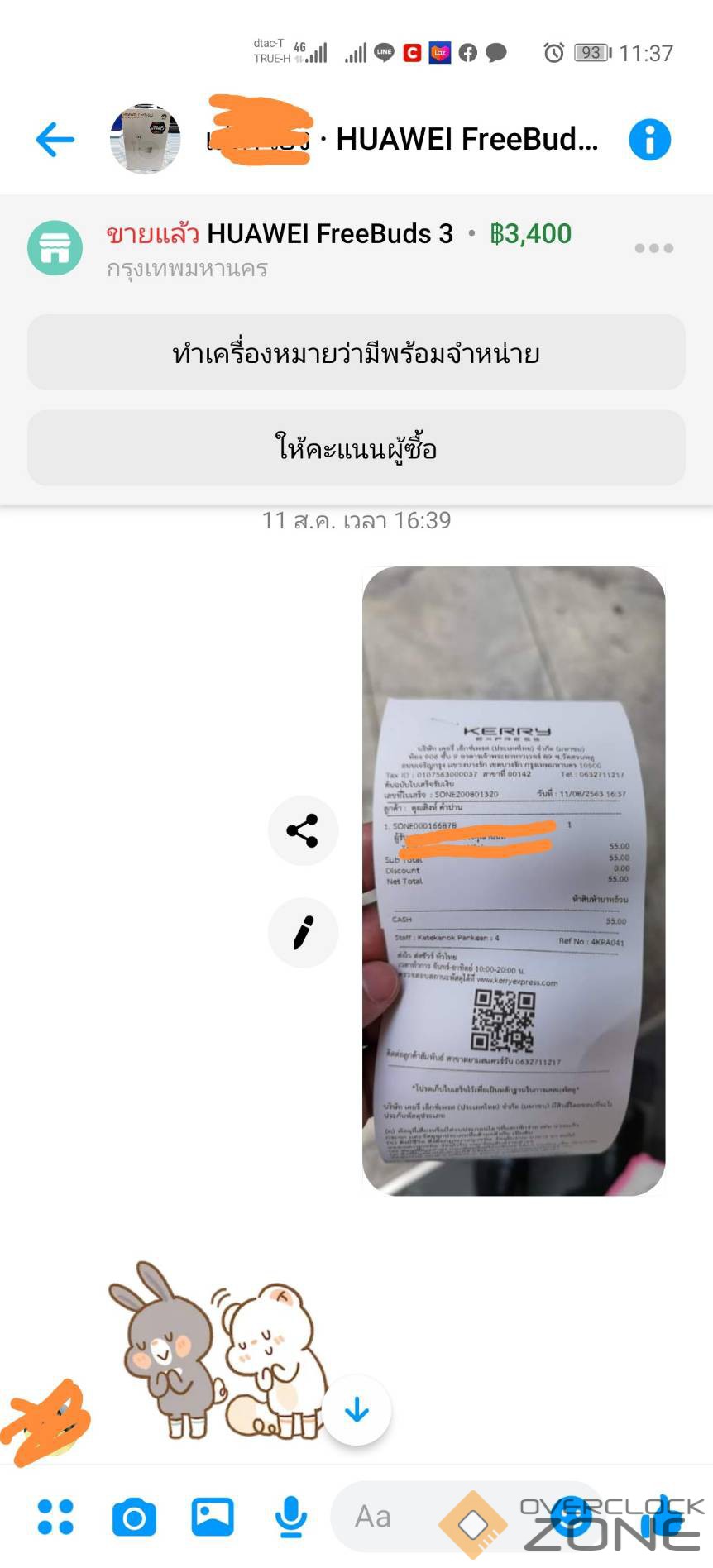Screen dimensions: 713x1568
Task: Focus the Aa message input field
Action: [397, 1517]
